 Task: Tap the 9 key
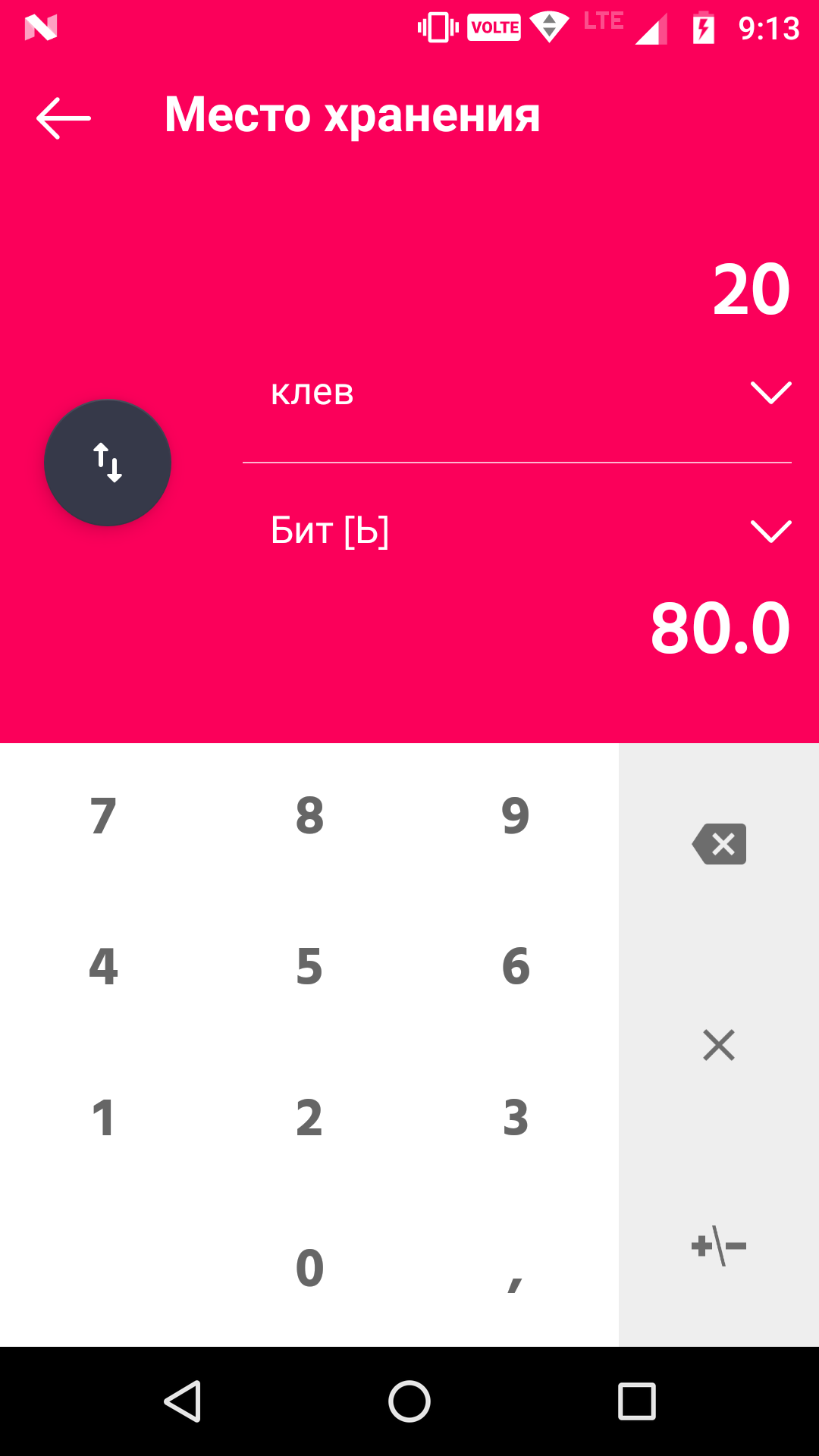pyautogui.click(x=516, y=817)
